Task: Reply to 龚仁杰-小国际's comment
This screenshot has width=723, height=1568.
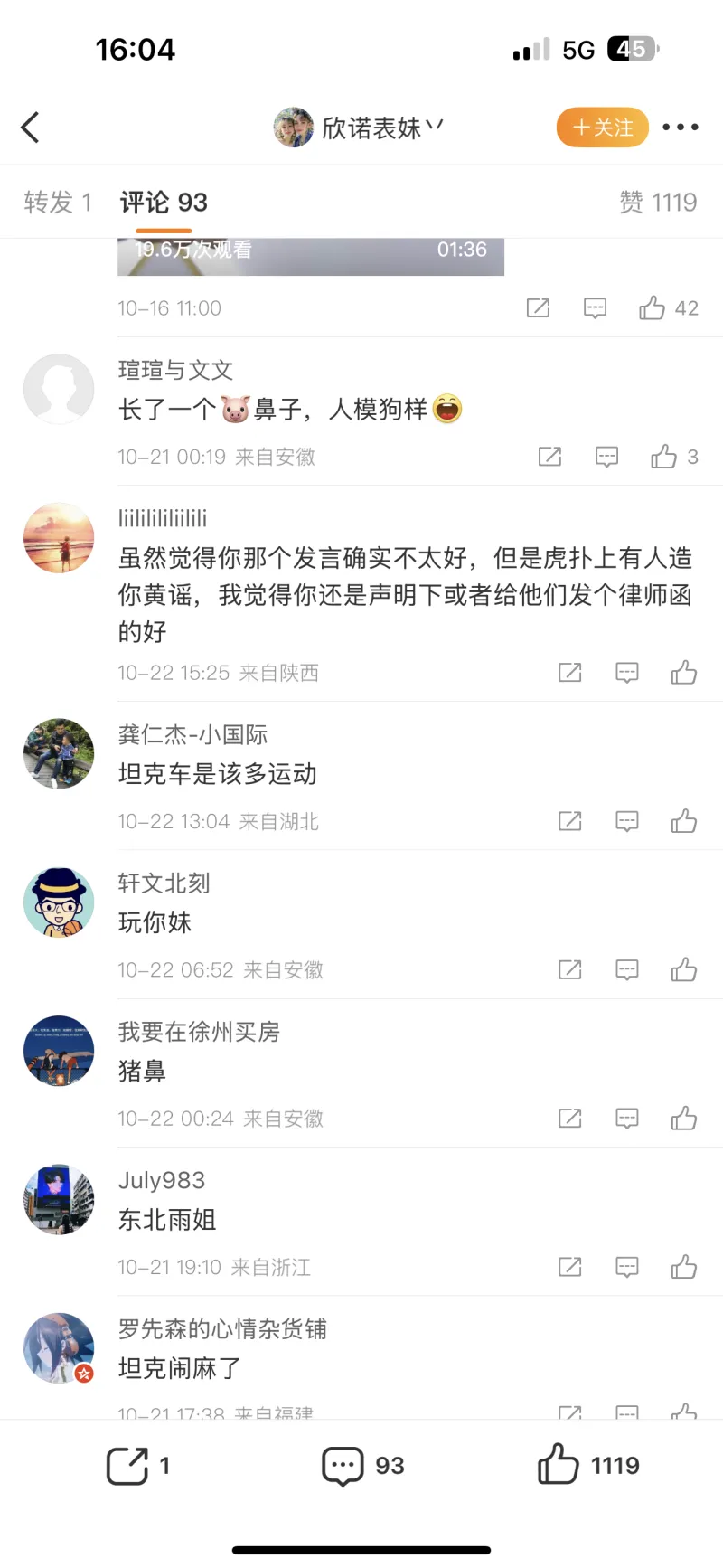Action: pos(626,821)
